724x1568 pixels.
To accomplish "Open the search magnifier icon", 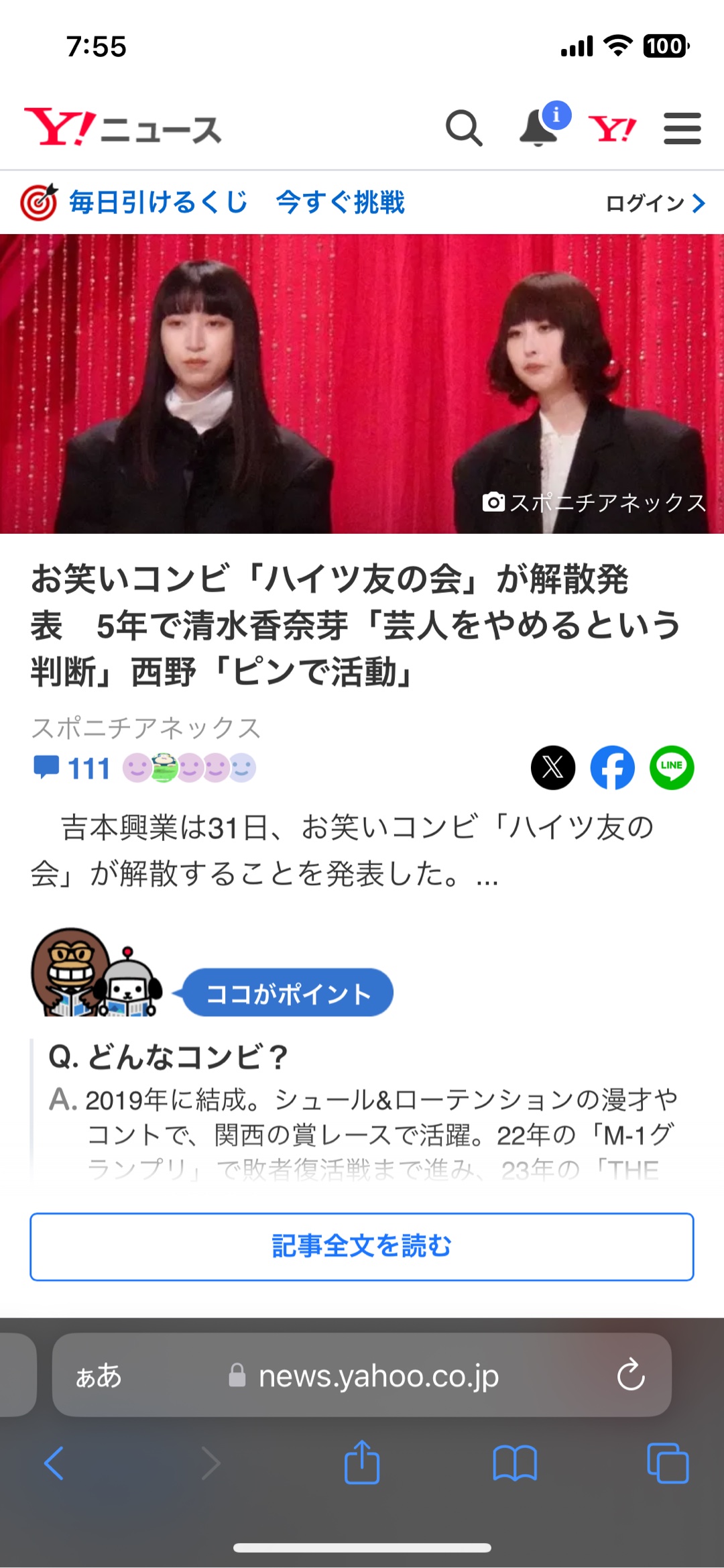I will pos(464,128).
